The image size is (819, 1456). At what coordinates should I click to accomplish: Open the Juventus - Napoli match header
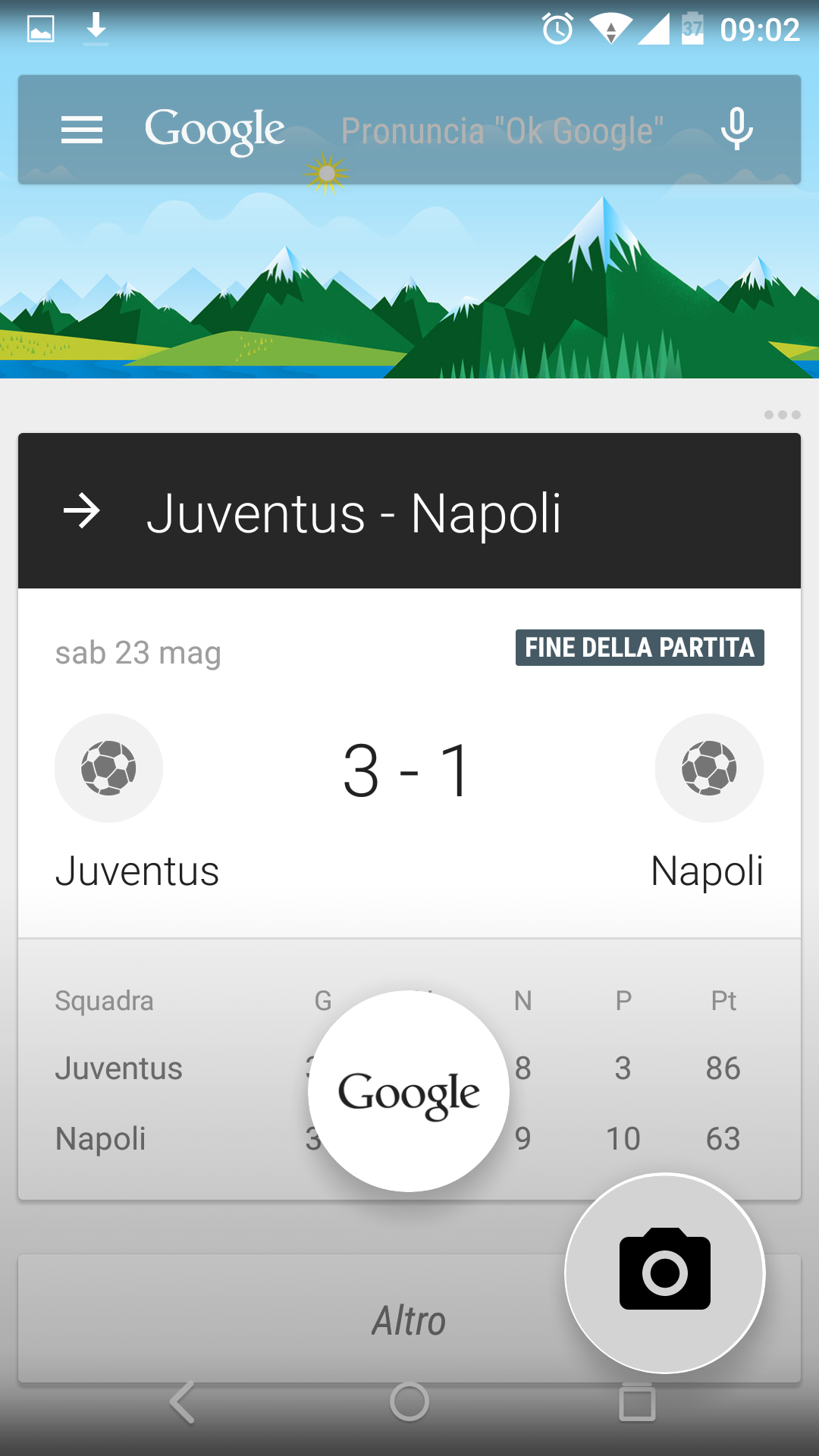click(x=409, y=511)
